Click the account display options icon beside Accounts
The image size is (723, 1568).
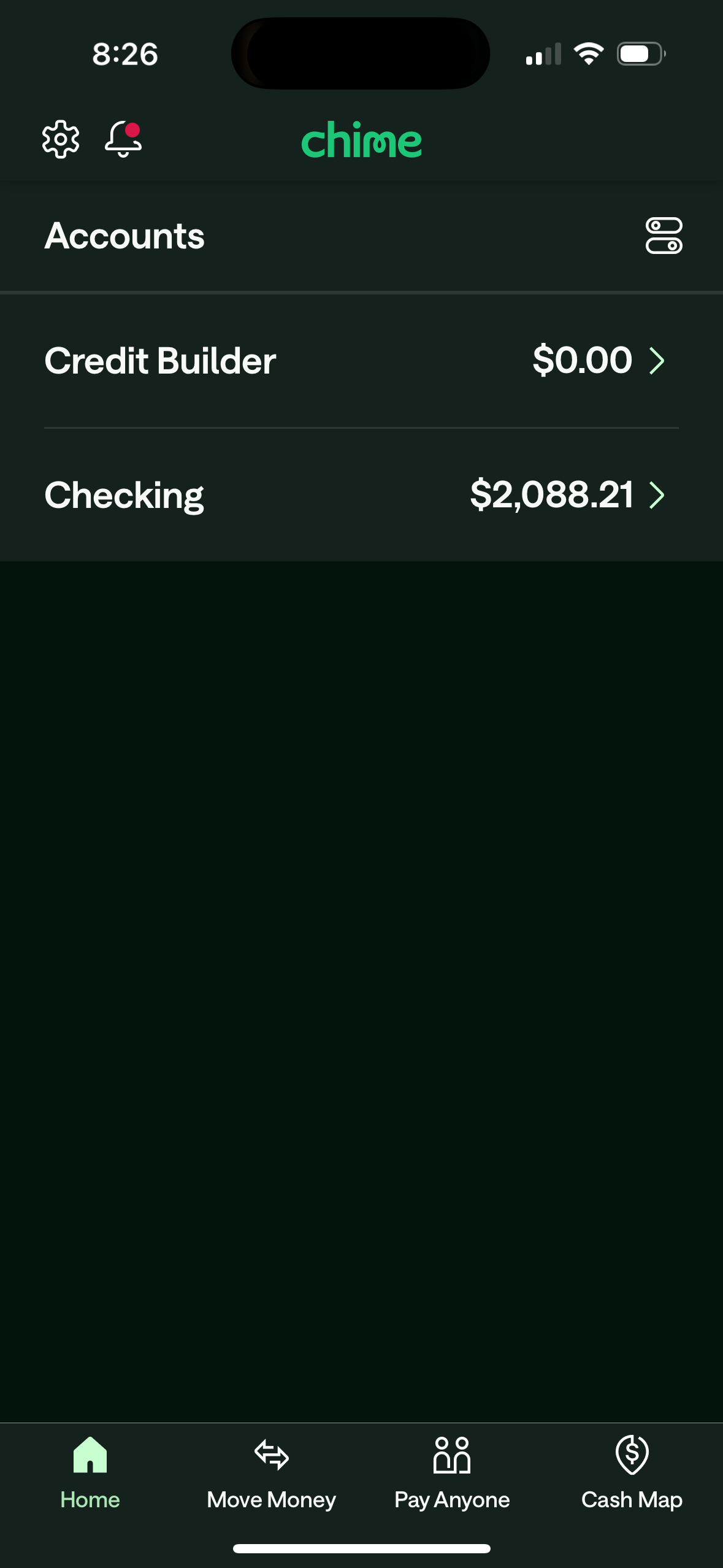tap(664, 236)
